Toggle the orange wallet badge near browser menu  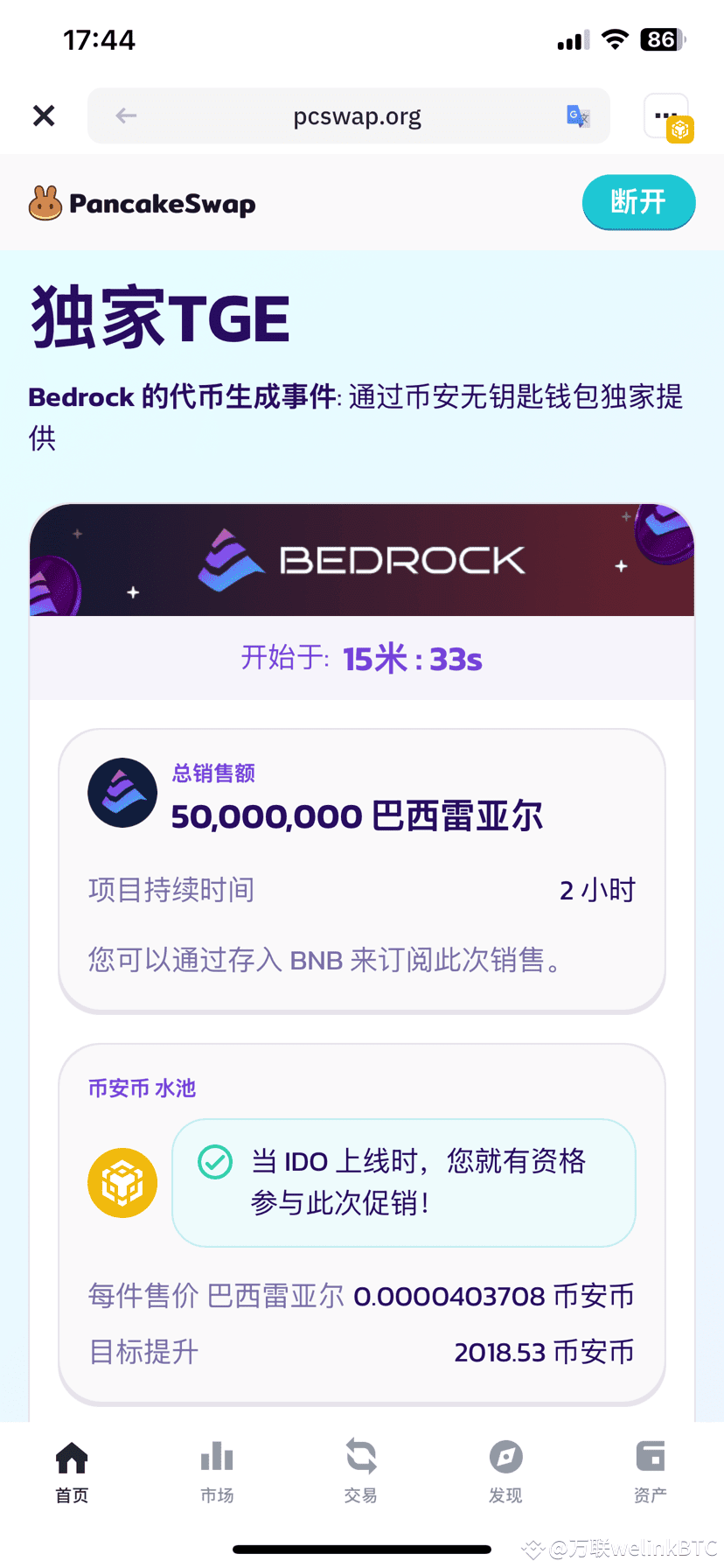[680, 129]
